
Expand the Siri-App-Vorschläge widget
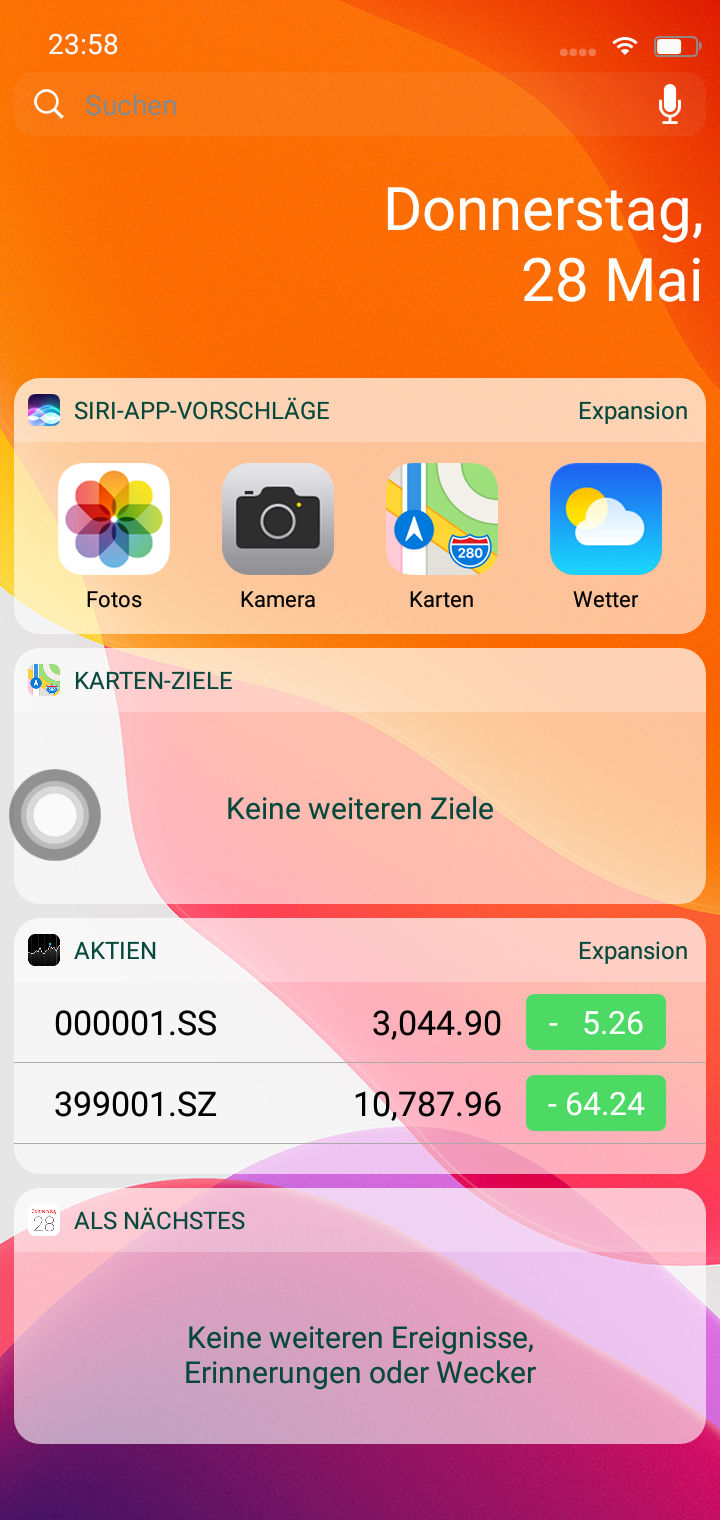click(632, 411)
